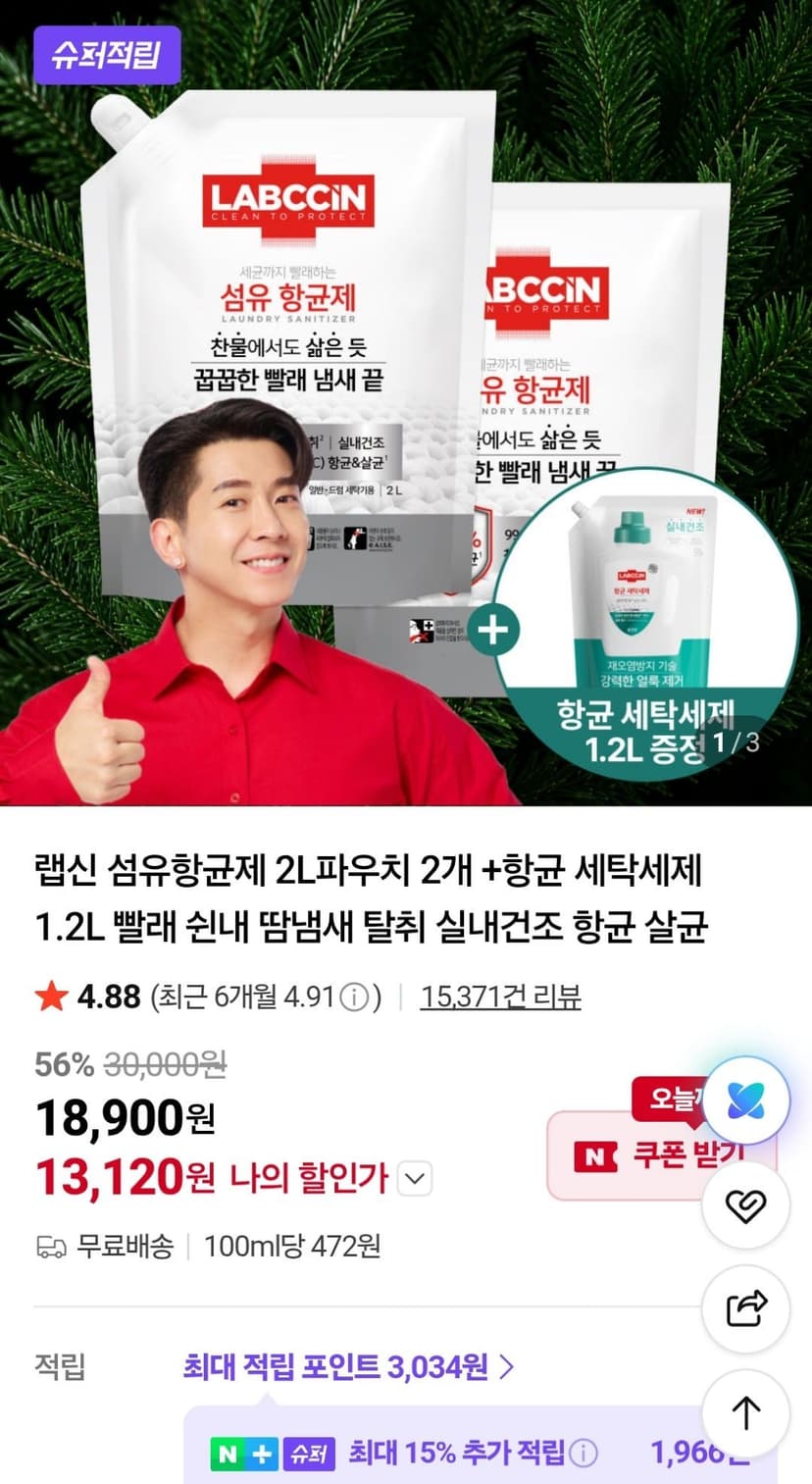The image size is (812, 1484).
Task: Open the LABCCIN product image
Action: coord(406,402)
